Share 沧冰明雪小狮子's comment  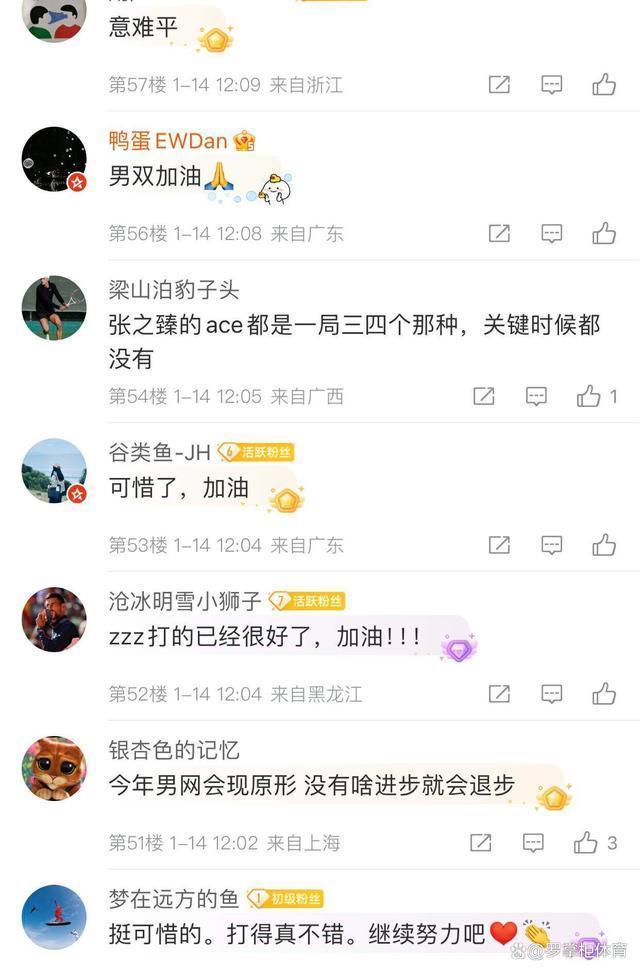pyautogui.click(x=499, y=693)
